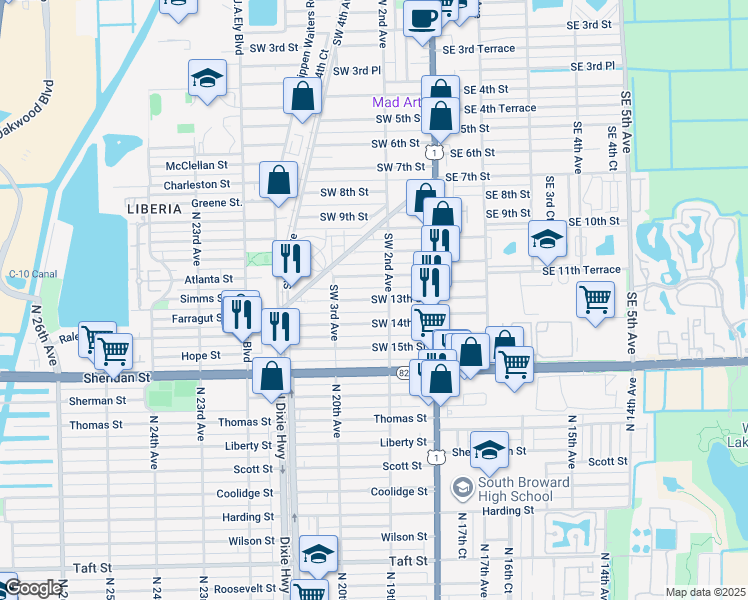Select the school marker on Taft St

pos(318,553)
